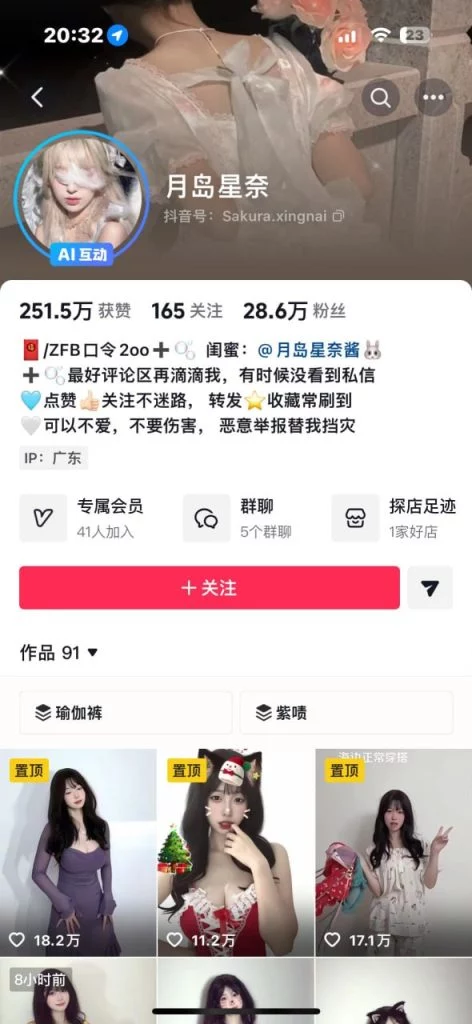Open the 探店足迹 shop visits entry
This screenshot has width=472, height=1024.
(394, 518)
